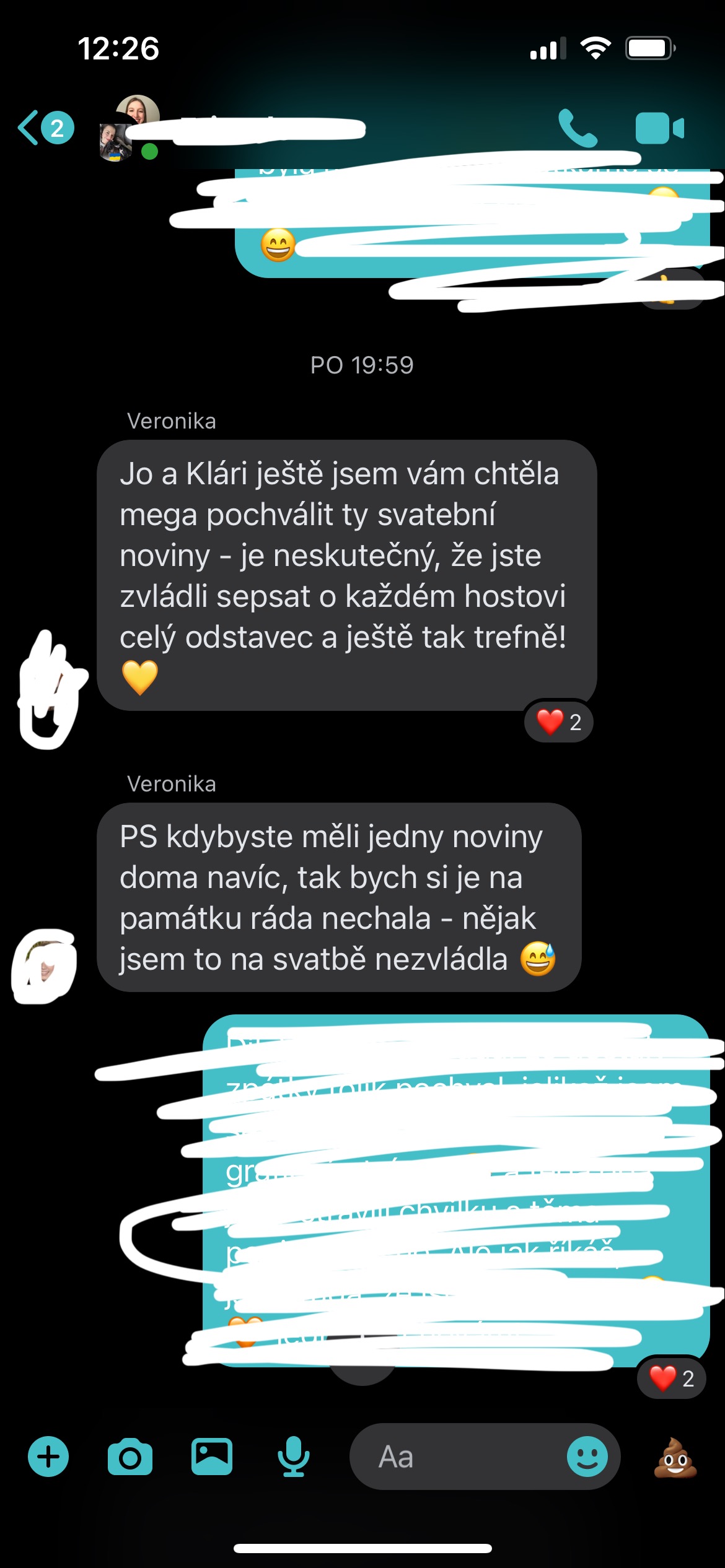Open the plus menu for more actions
Viewport: 725px width, 1568px height.
[x=48, y=1457]
